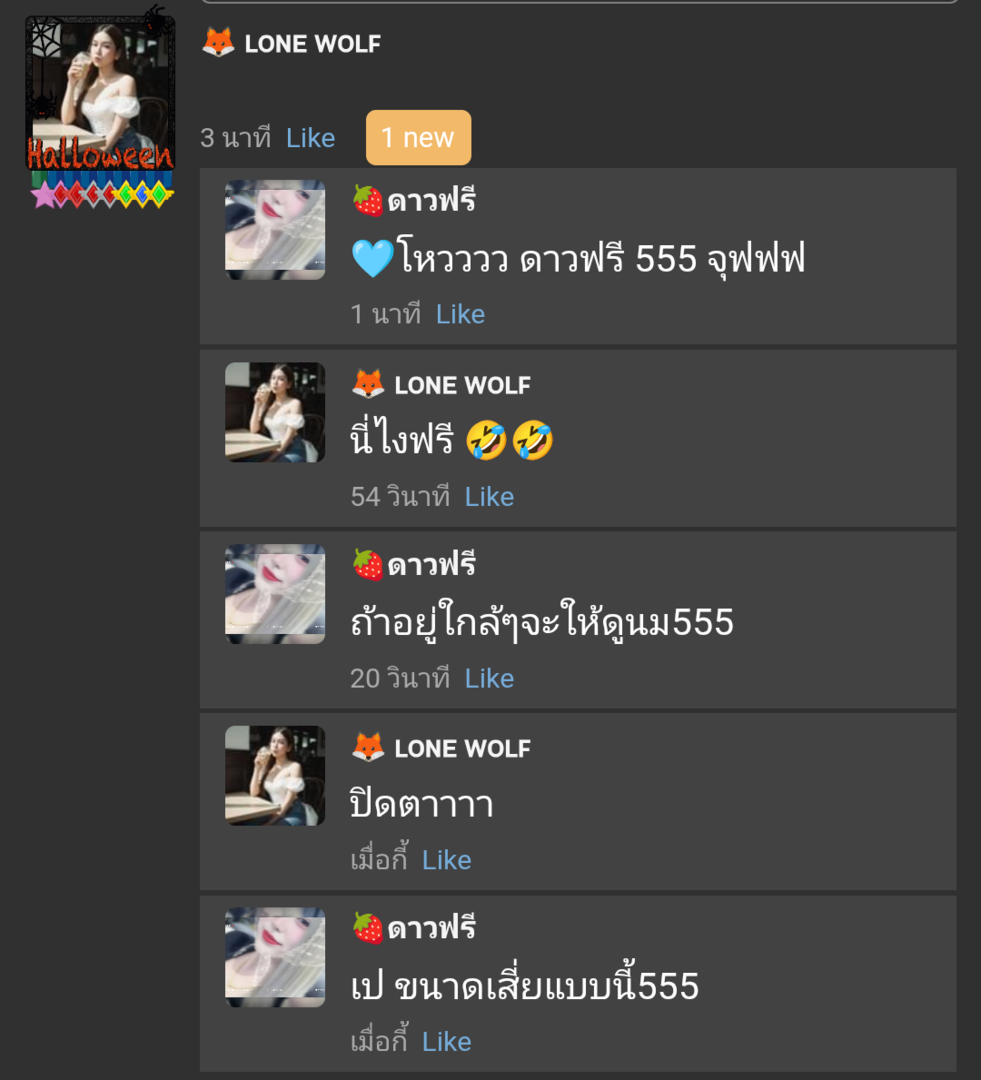Open LONE WOLF avatar on the 54 วินาที comment

pyautogui.click(x=275, y=412)
